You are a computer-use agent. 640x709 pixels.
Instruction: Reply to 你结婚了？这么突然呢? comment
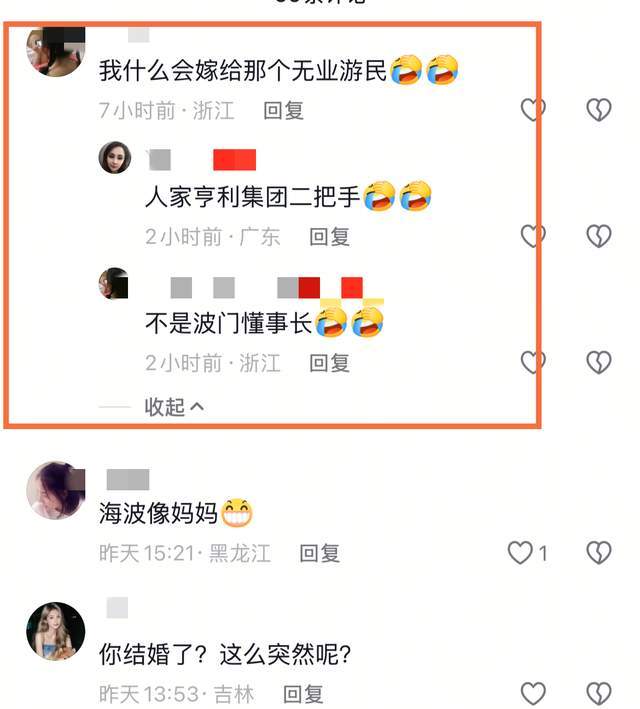point(303,694)
